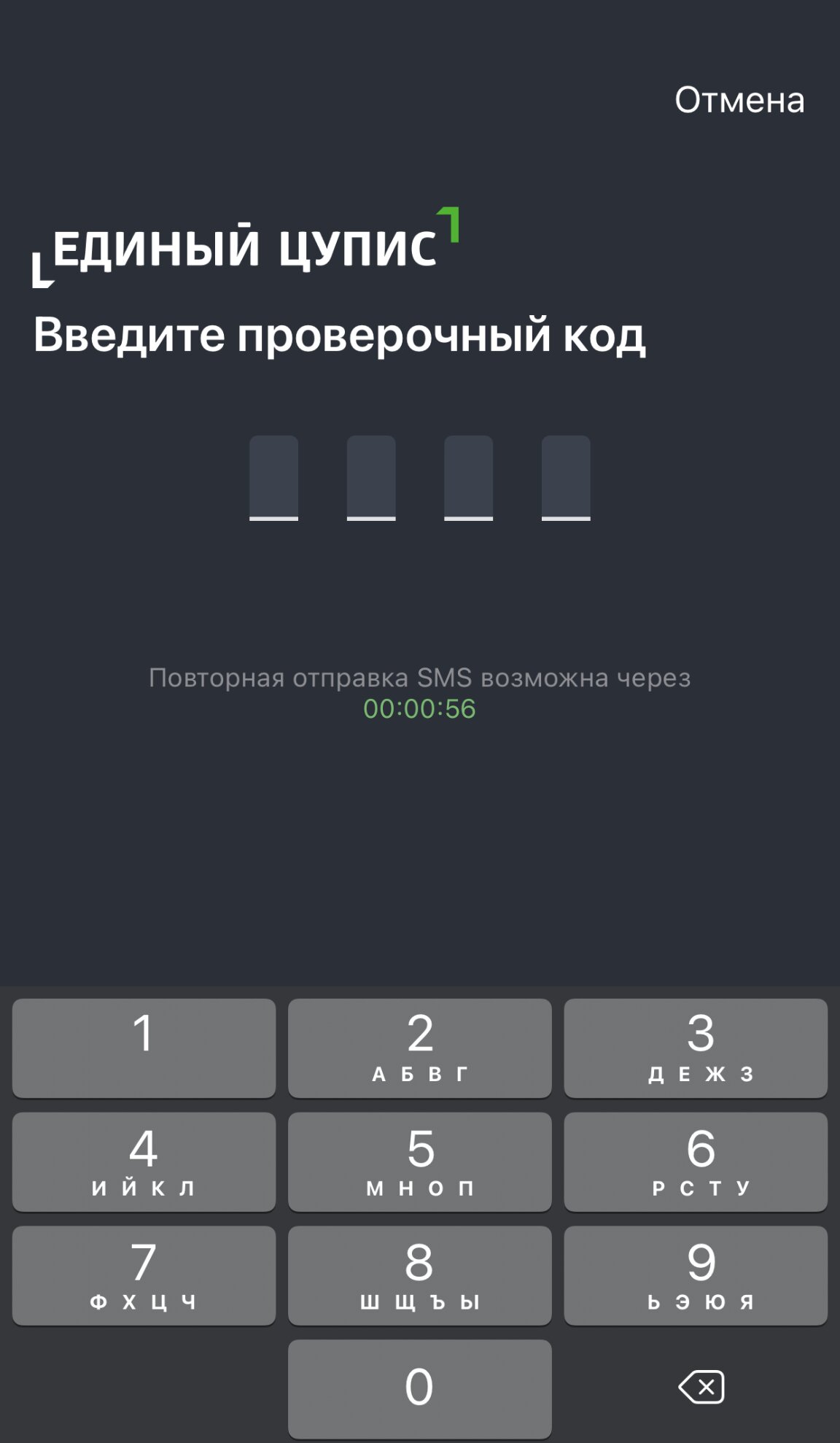The image size is (840, 1443).
Task: Select the second verification code box
Action: pos(370,478)
